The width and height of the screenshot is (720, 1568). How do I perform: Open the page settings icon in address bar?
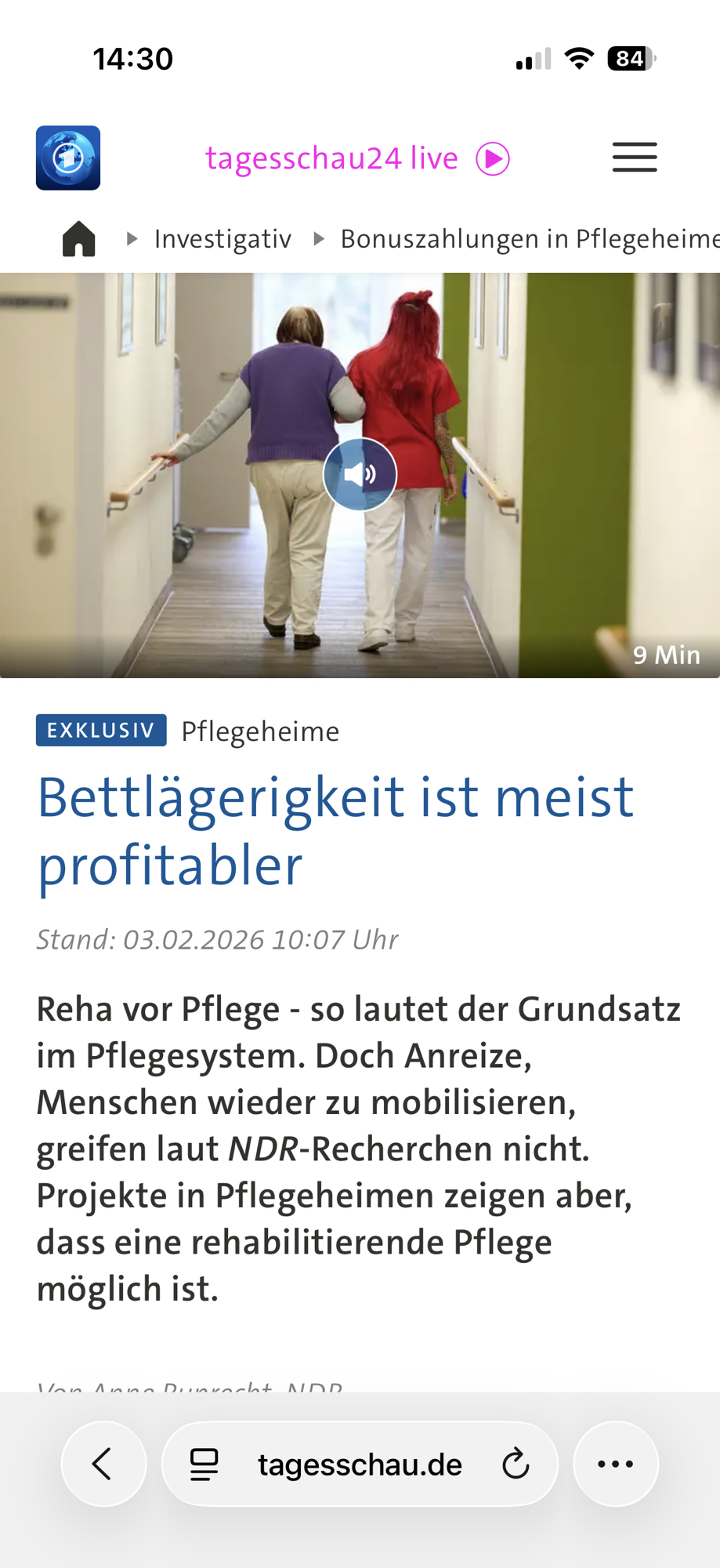pos(204,1464)
